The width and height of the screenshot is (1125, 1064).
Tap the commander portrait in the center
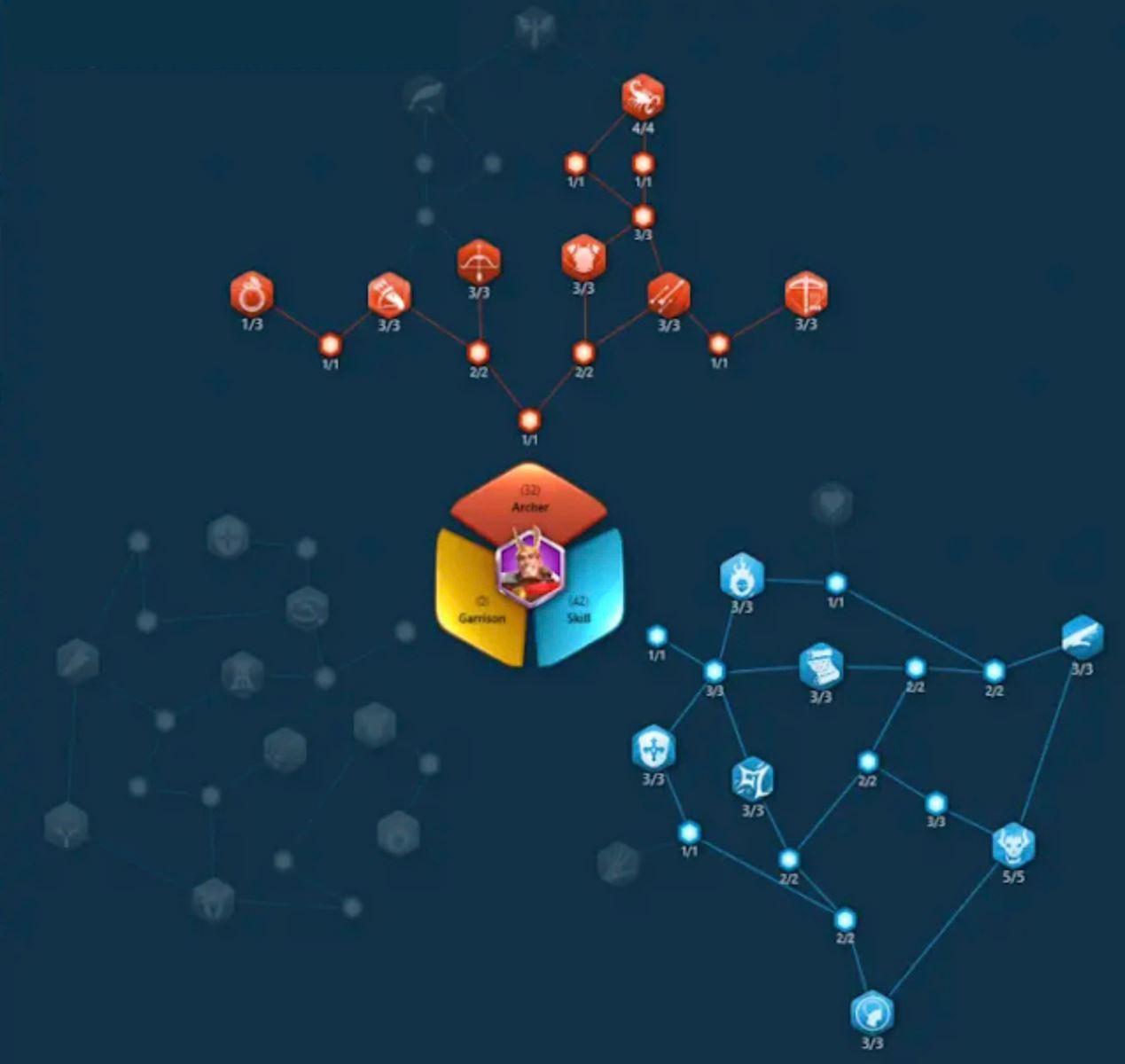point(529,567)
